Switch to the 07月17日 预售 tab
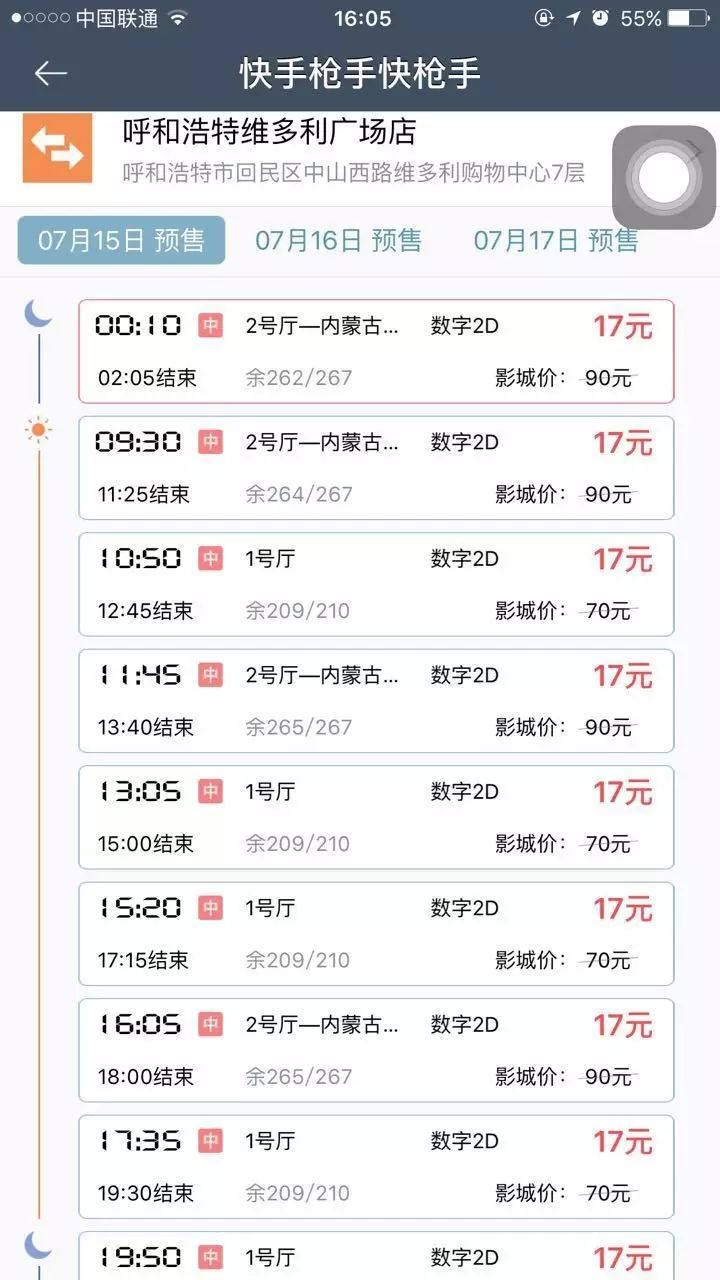Image resolution: width=720 pixels, height=1280 pixels. click(555, 240)
